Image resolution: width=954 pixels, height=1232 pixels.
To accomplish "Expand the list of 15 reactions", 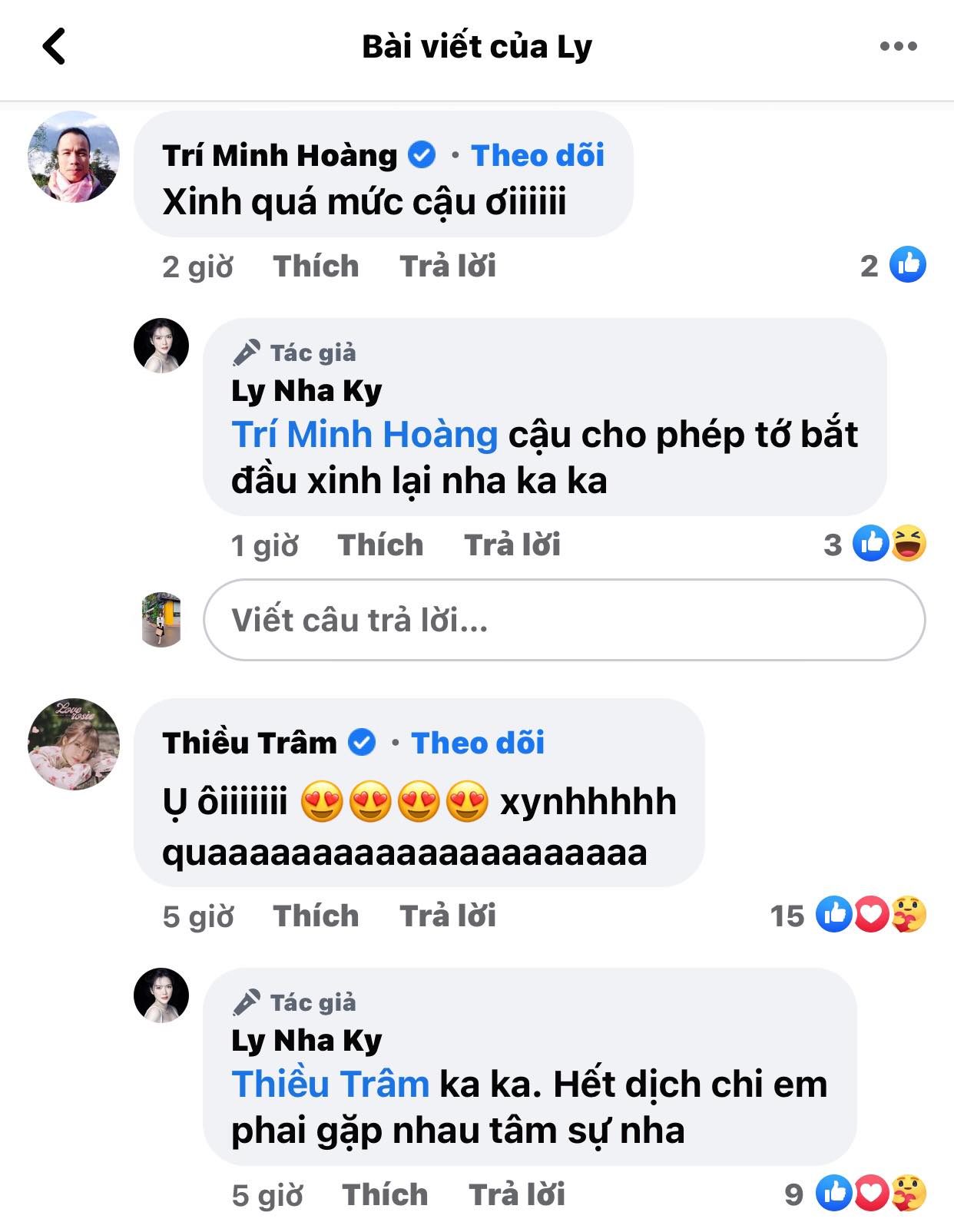I will click(787, 915).
